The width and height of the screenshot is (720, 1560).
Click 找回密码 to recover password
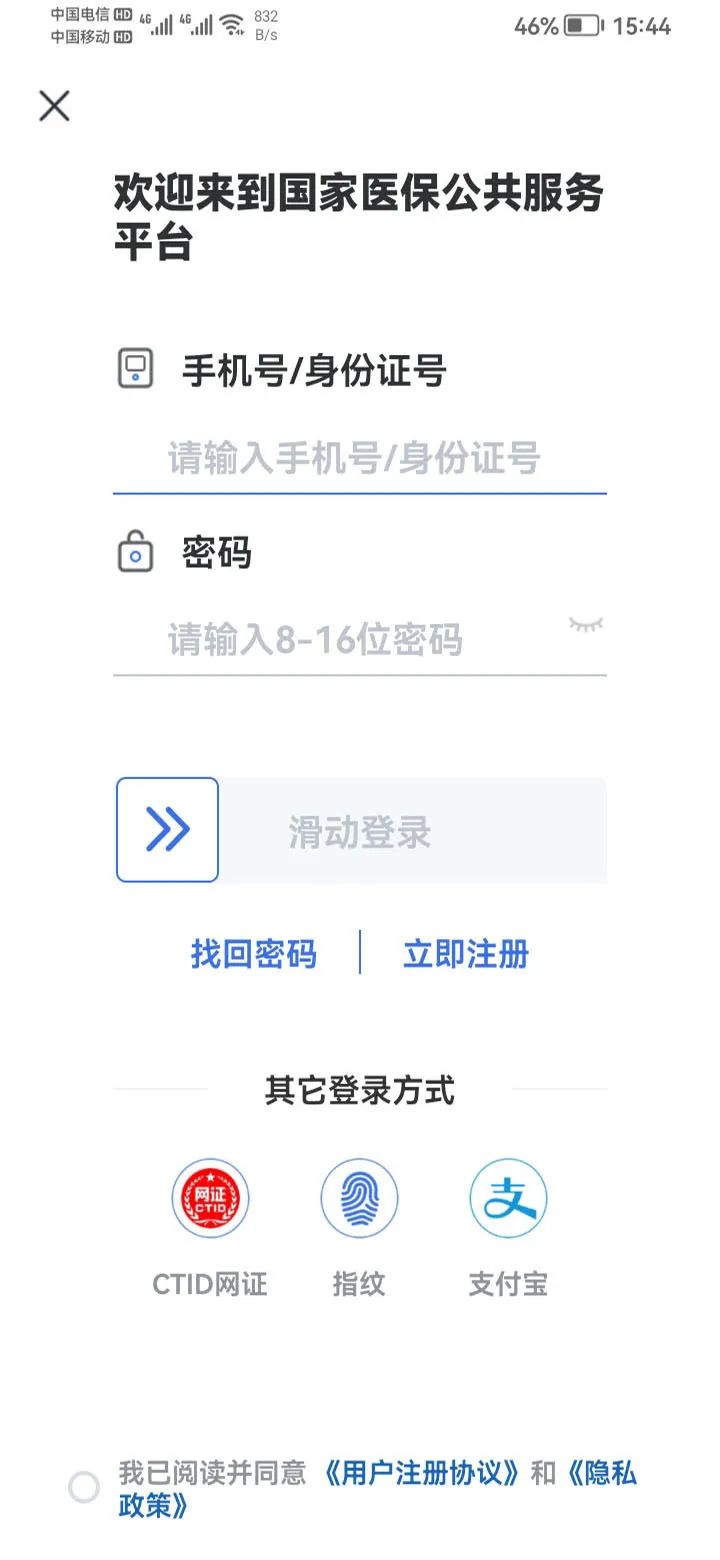tap(253, 954)
